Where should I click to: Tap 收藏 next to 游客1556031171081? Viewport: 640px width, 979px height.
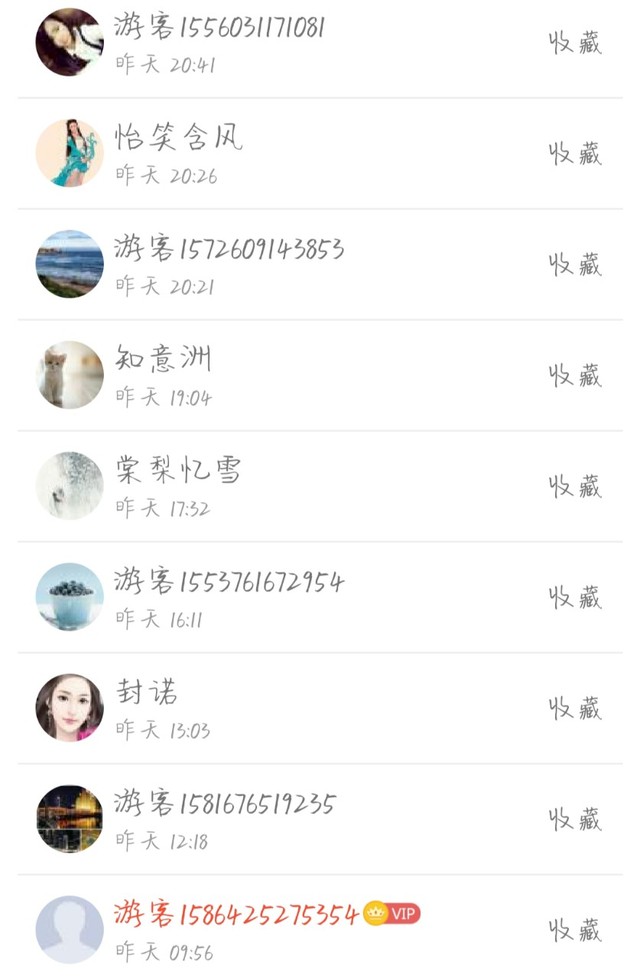[x=575, y=42]
